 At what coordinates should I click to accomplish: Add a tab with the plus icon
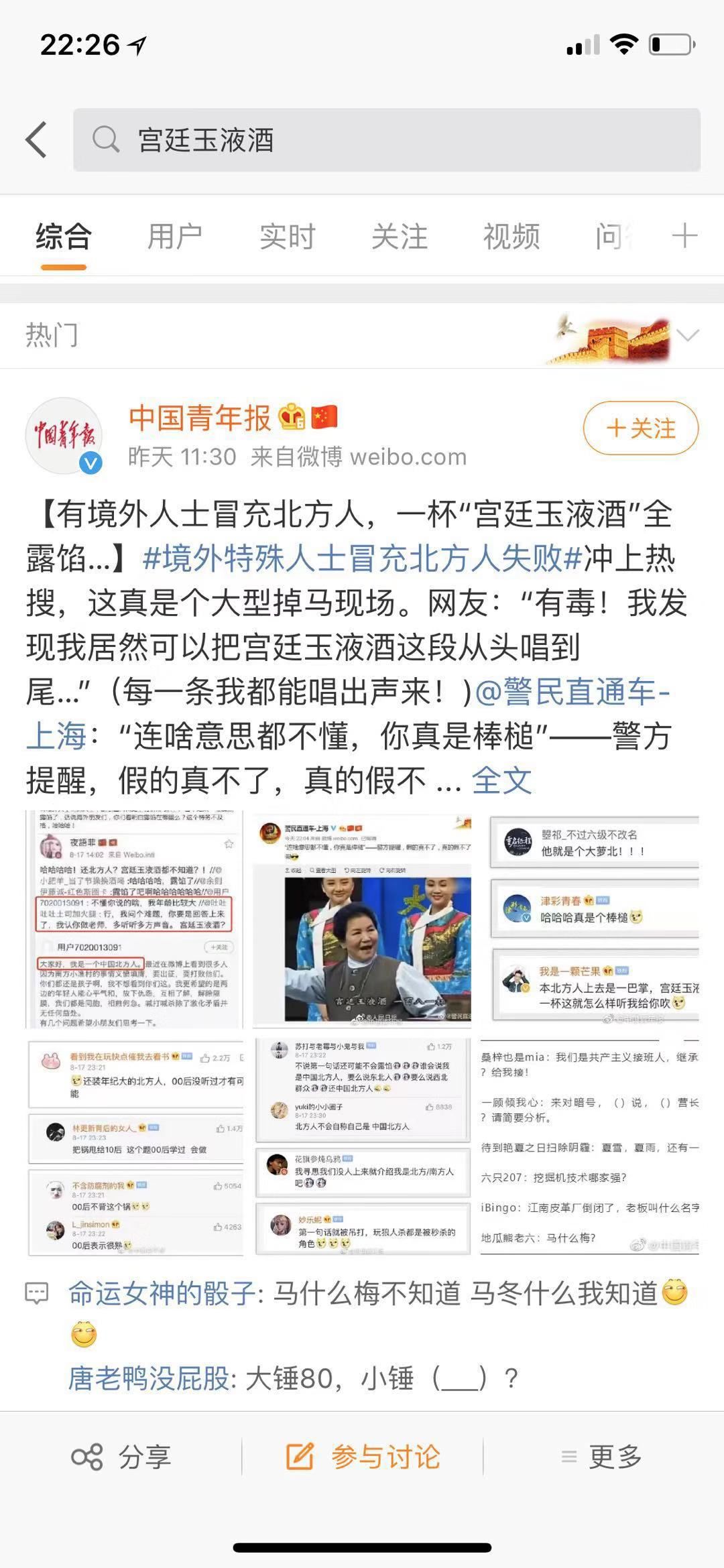tap(684, 237)
